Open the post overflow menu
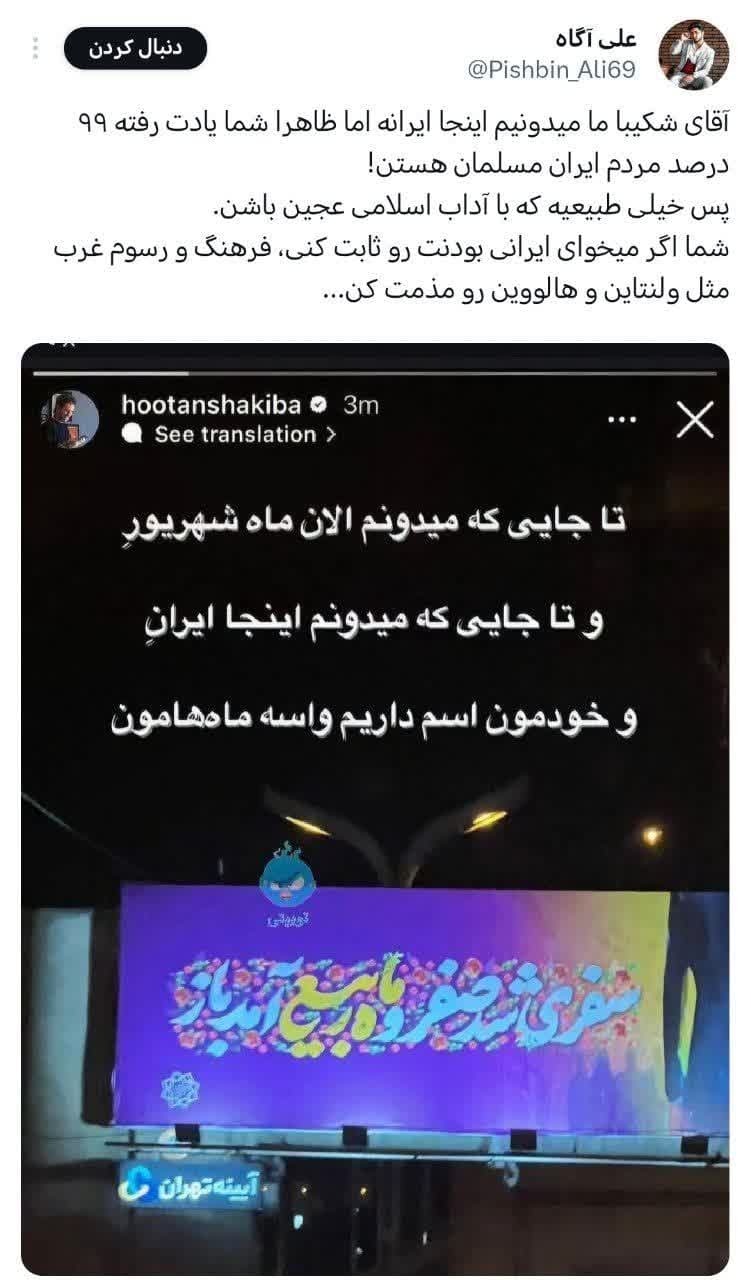 pos(35,48)
